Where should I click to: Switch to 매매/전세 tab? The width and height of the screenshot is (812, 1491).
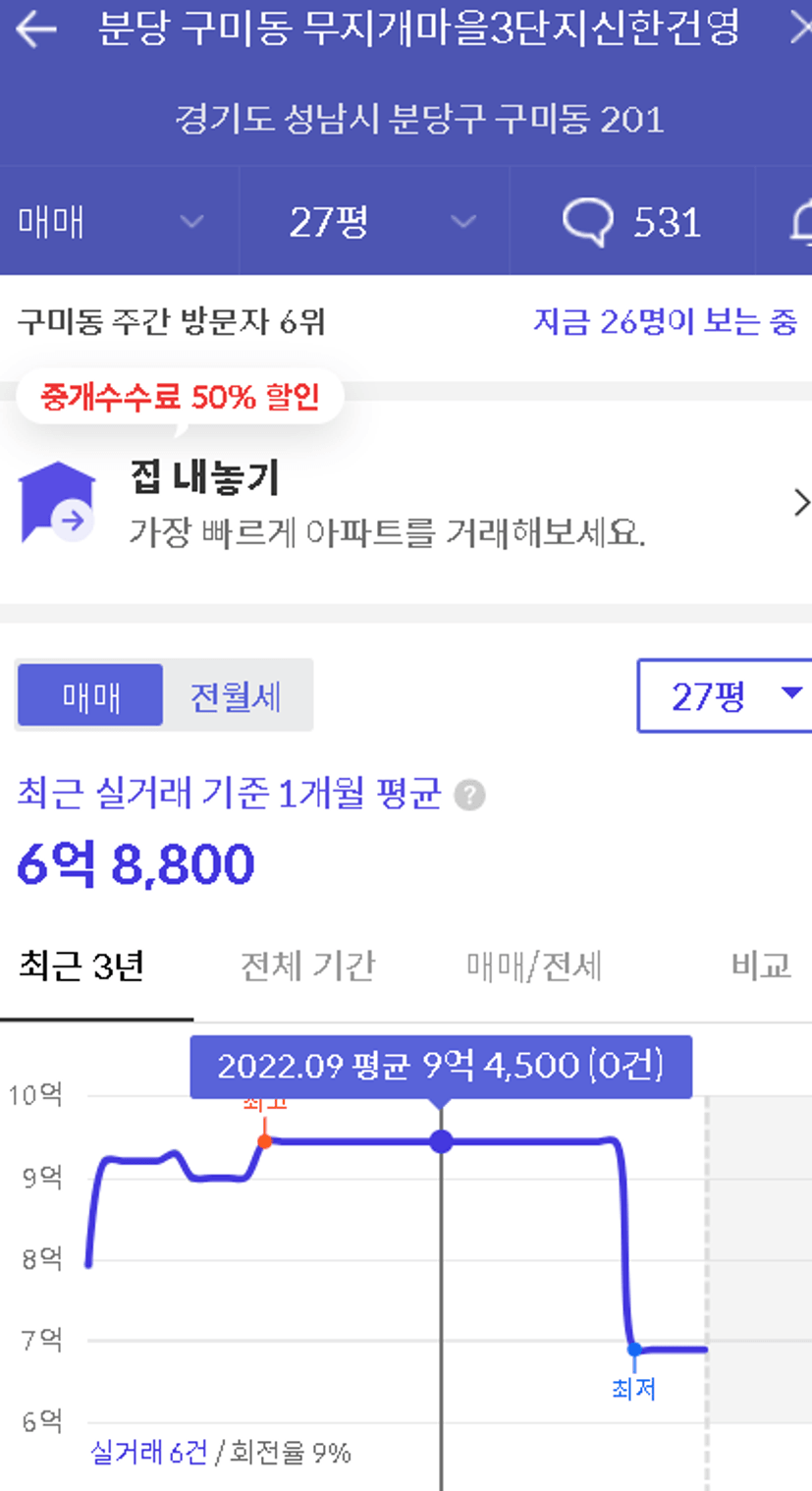coord(533,966)
